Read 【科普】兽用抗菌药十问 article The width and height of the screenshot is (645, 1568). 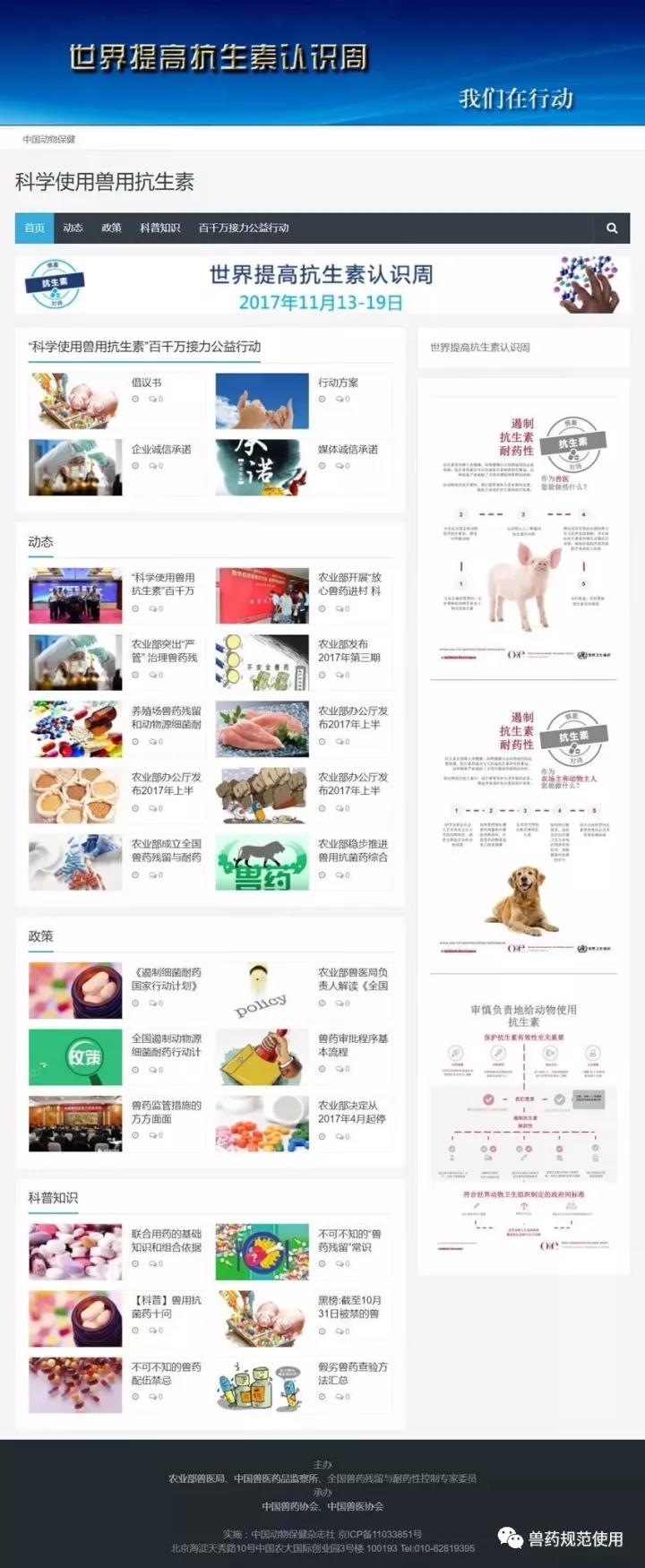(x=166, y=1306)
